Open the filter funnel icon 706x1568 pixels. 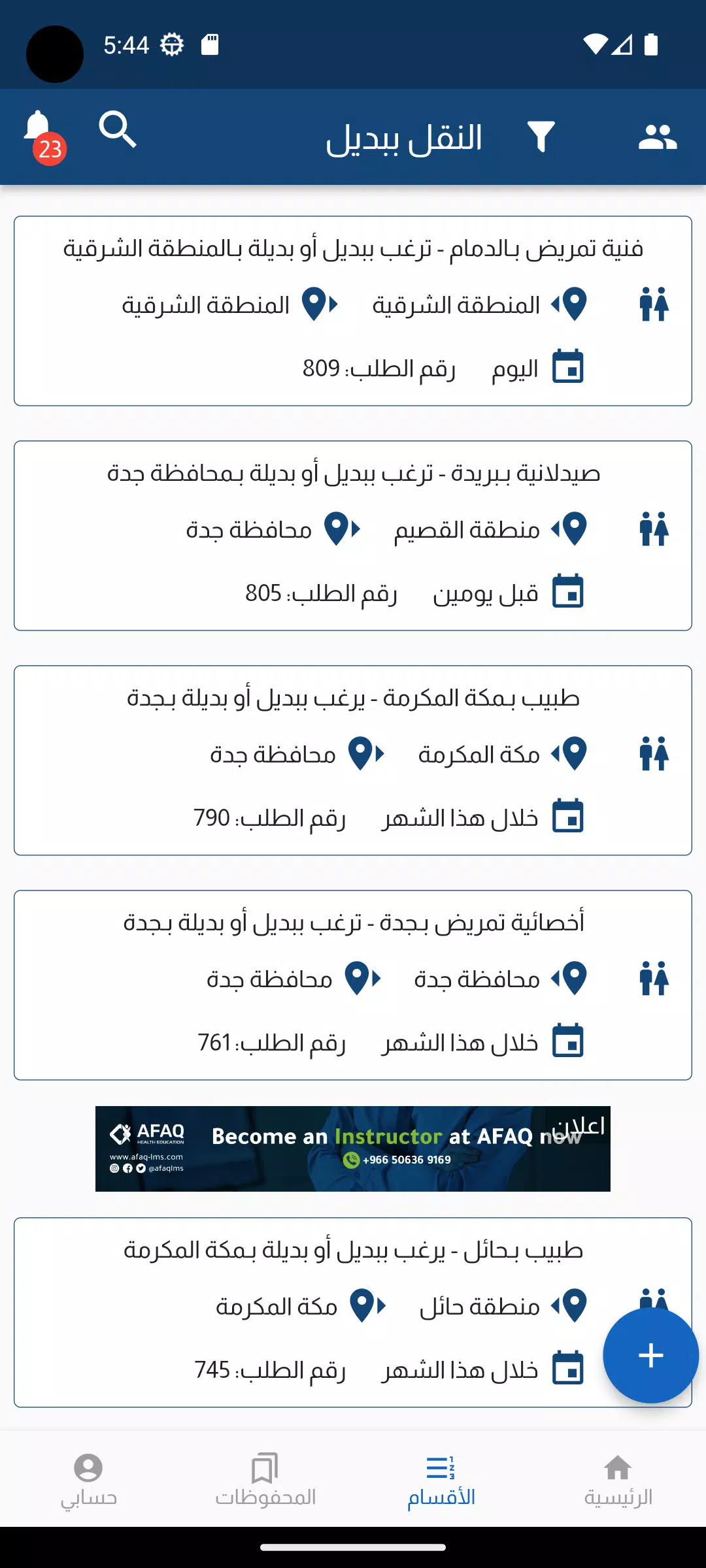[541, 137]
